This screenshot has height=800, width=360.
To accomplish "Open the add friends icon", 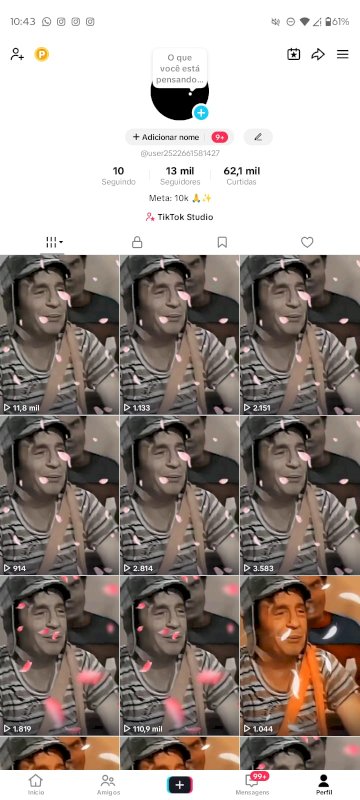I will 17,54.
